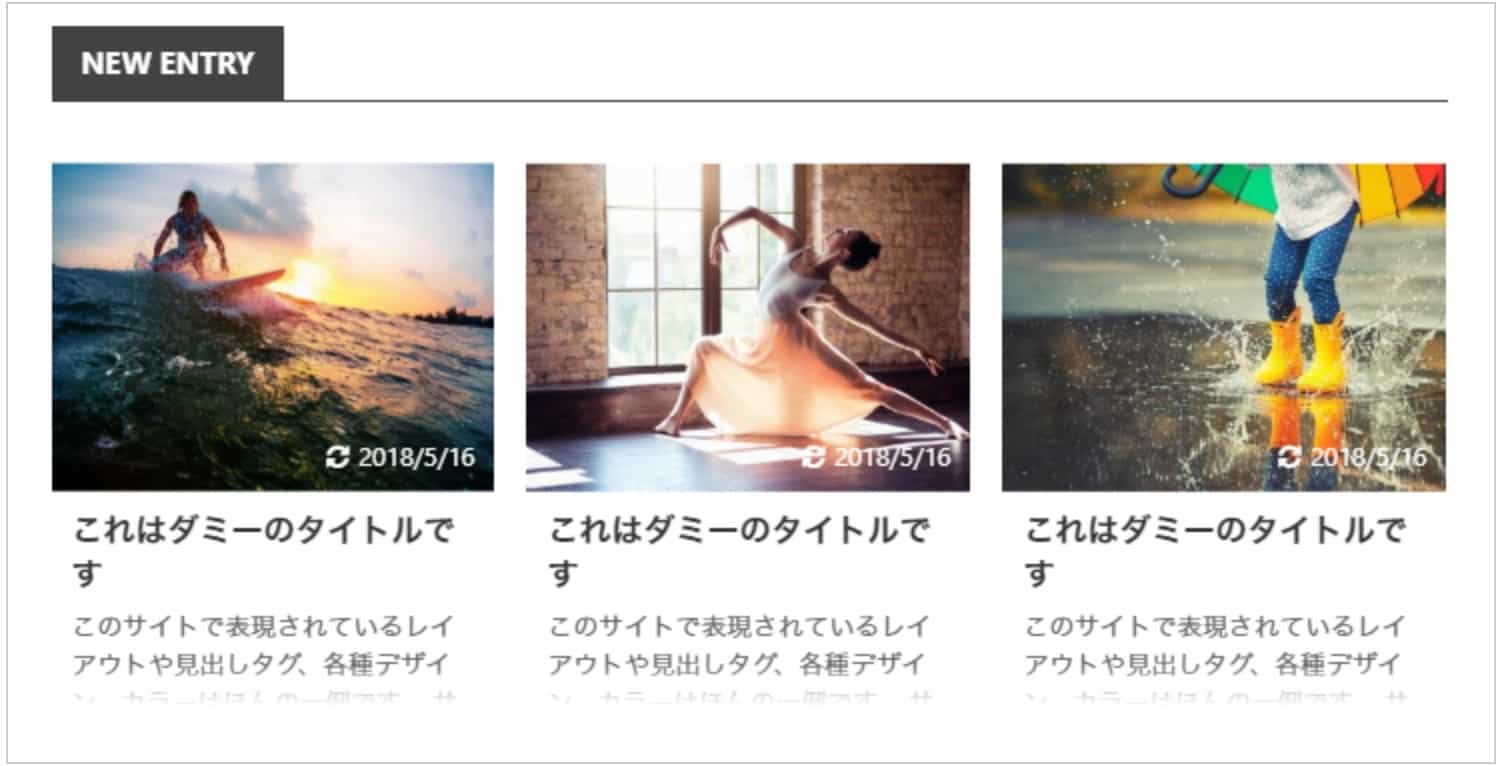Screen dimensions: 1502x766
Task: Open the entry card with the dancer photo
Action: [x=747, y=327]
